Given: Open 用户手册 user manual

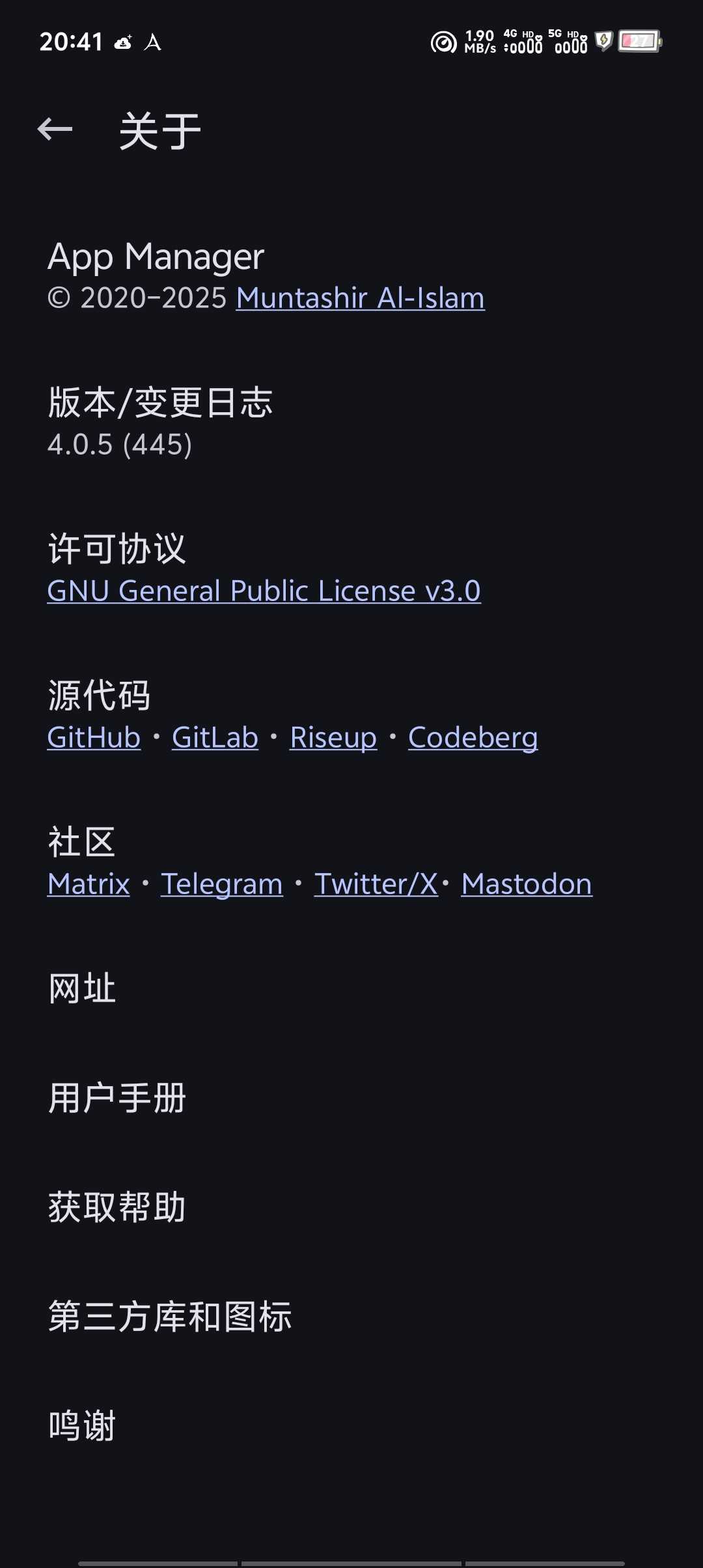Looking at the screenshot, I should (x=117, y=1098).
